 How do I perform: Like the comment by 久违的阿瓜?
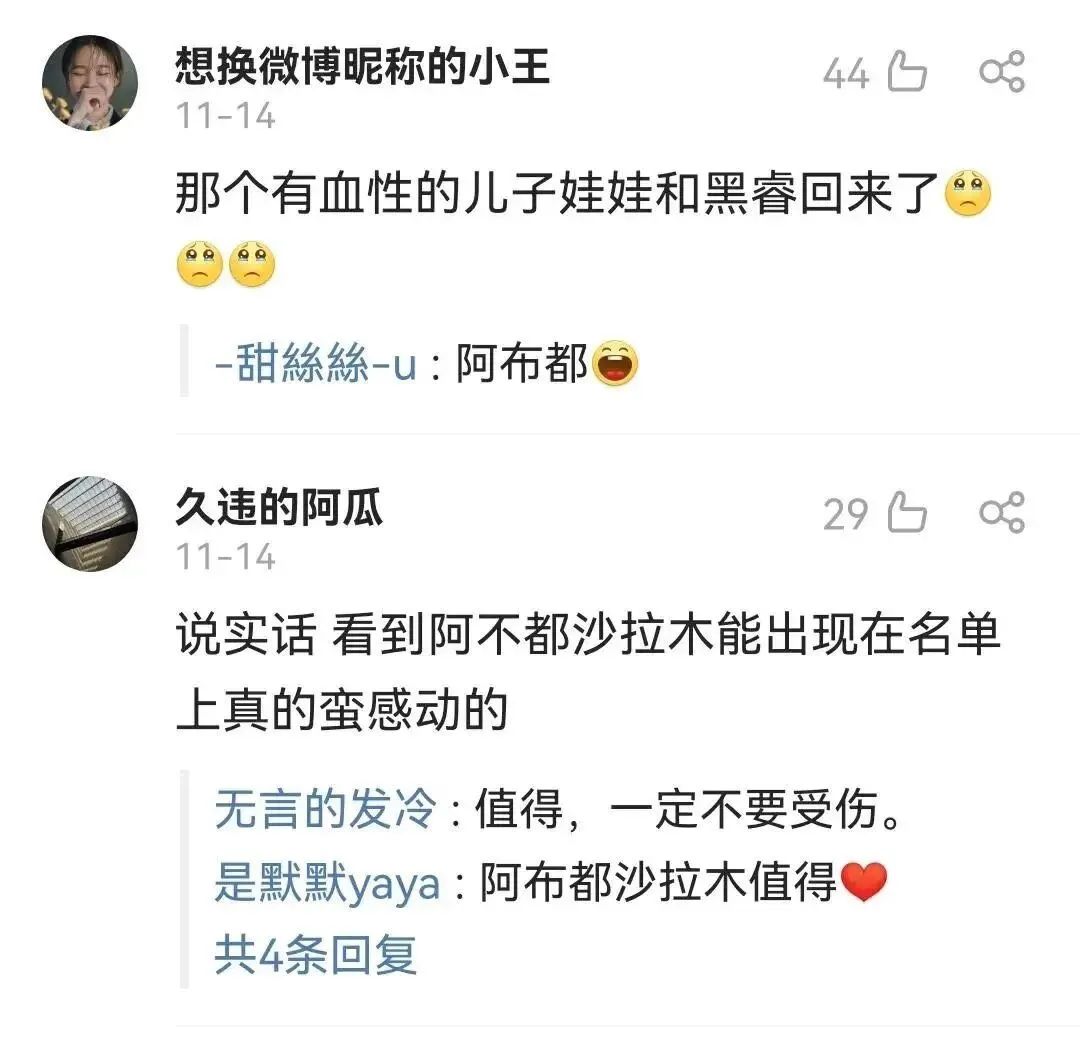905,514
